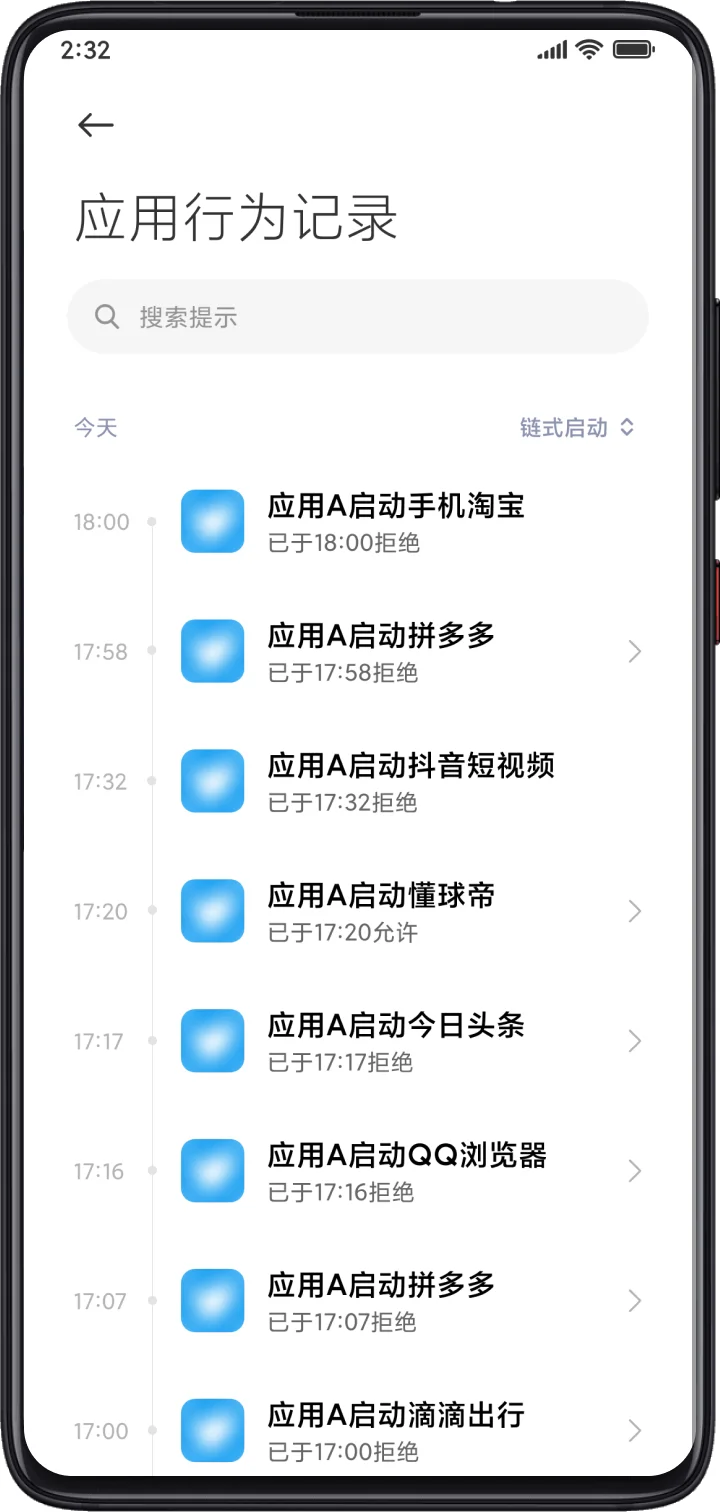Select the 今天 label above the timeline
This screenshot has height=1512, width=720.
[95, 427]
